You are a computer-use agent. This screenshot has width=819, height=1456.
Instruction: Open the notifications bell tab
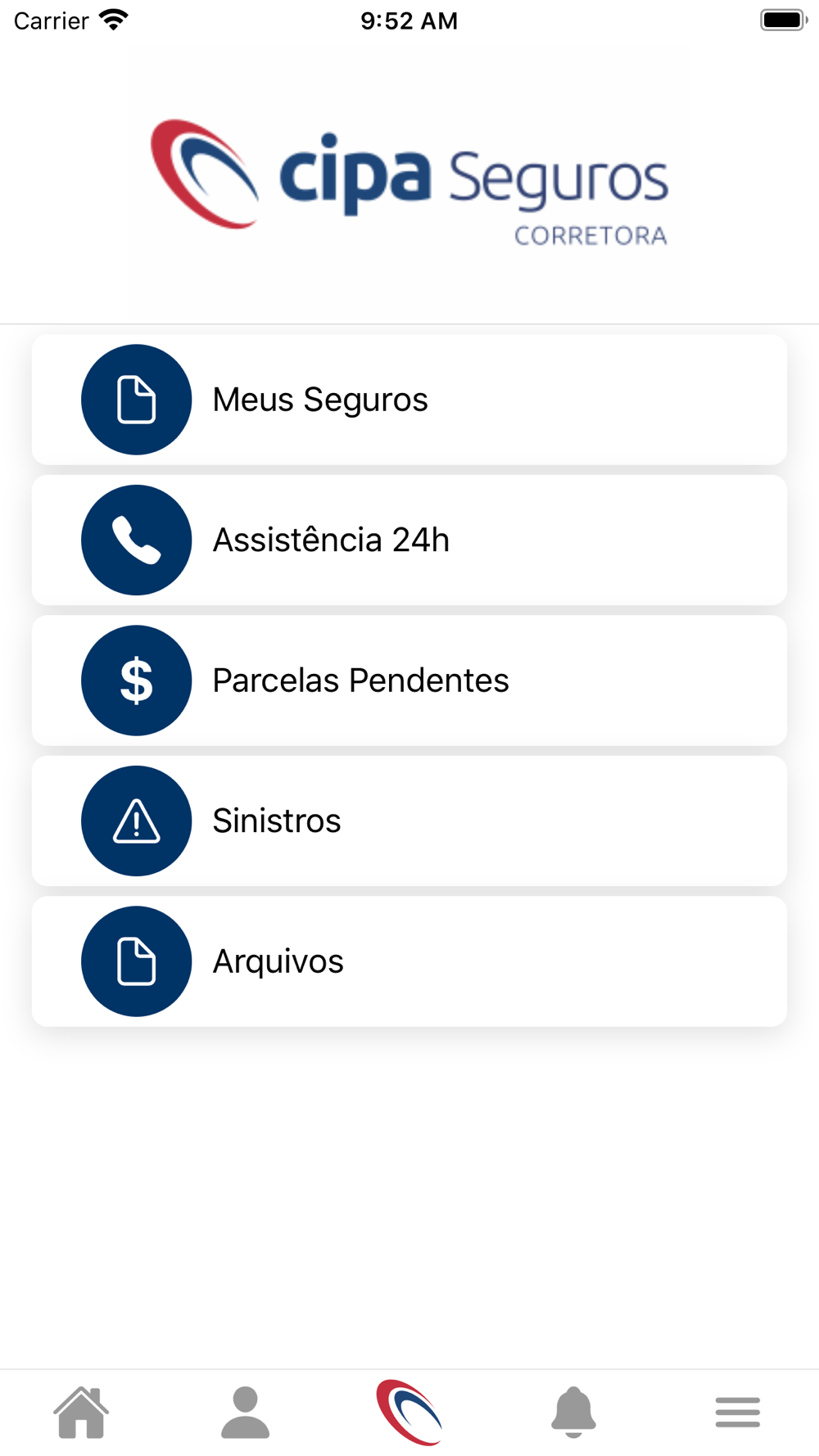(x=573, y=1413)
